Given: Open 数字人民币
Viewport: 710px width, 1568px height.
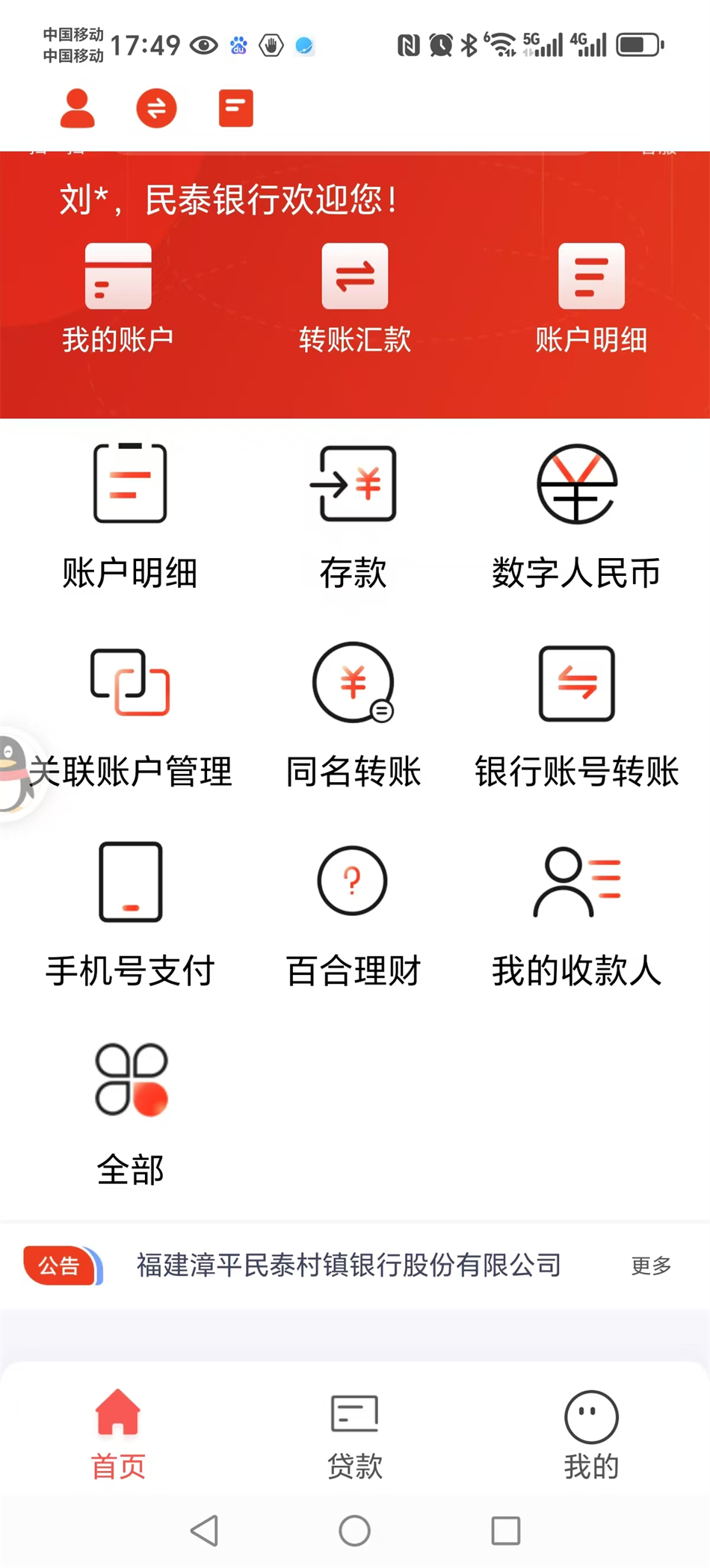Looking at the screenshot, I should [576, 517].
